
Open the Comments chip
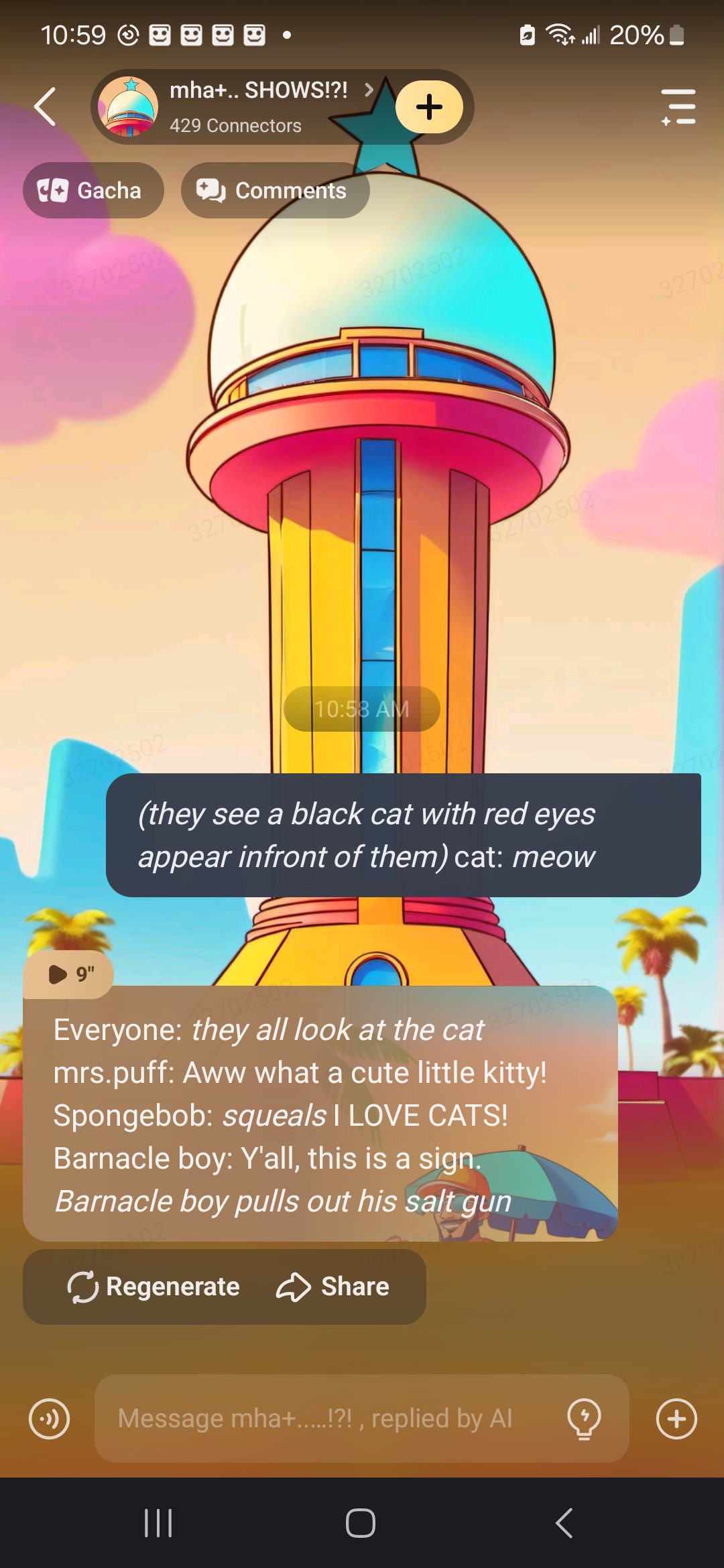click(275, 190)
